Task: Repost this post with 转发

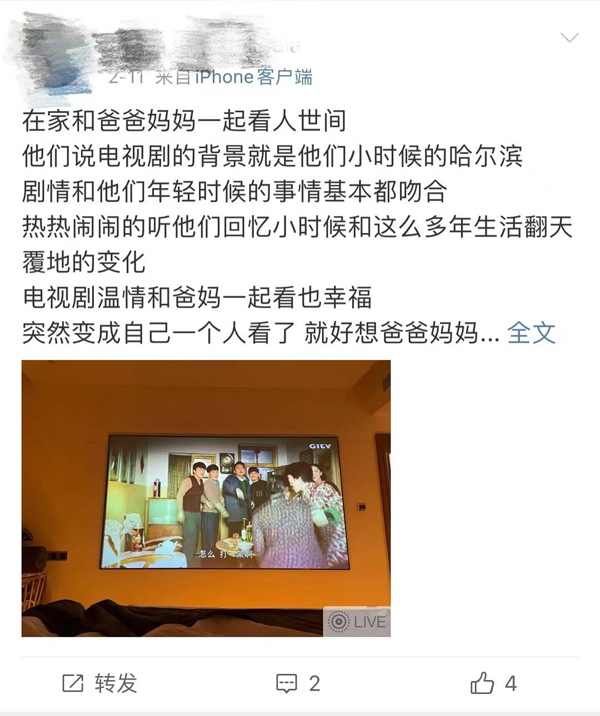Action: (x=100, y=683)
